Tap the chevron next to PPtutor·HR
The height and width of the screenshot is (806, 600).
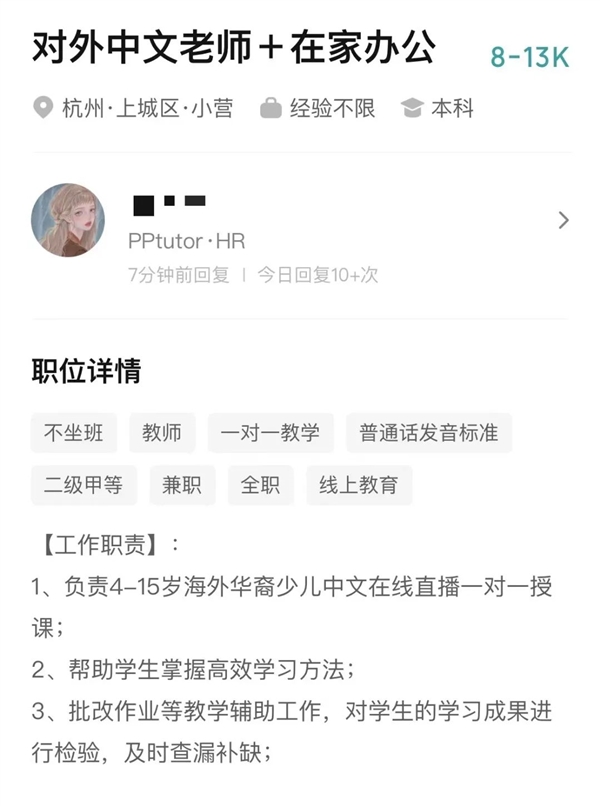[563, 220]
